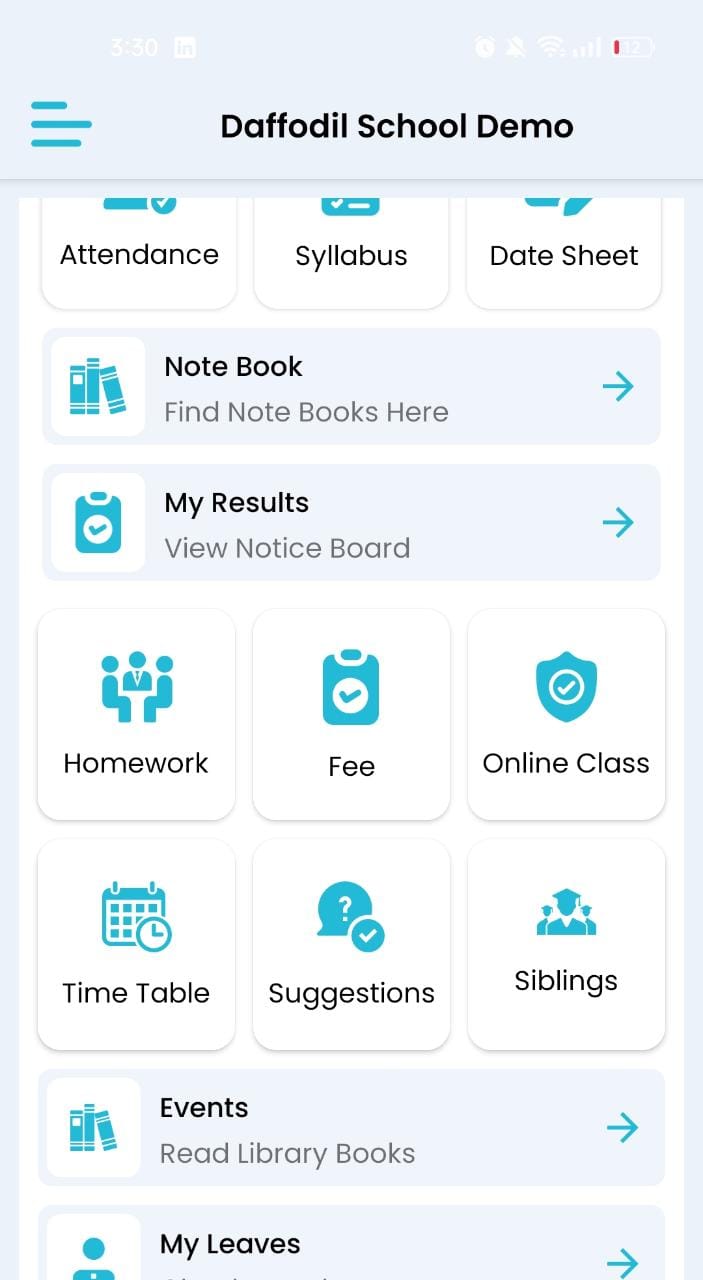
Task: View My Results row
Action: 351,522
